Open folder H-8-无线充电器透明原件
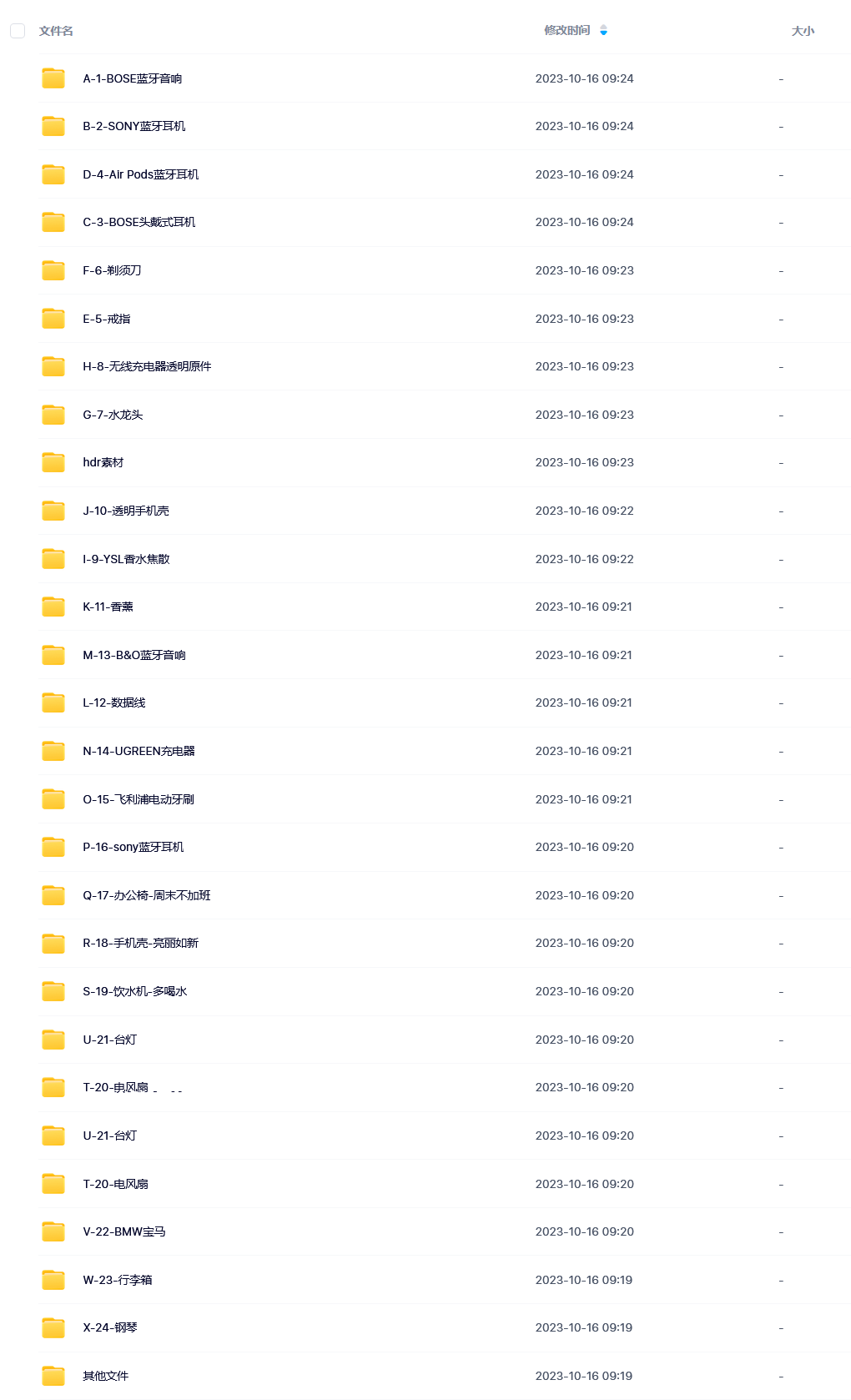This screenshot has width=851, height=1400. coord(147,366)
